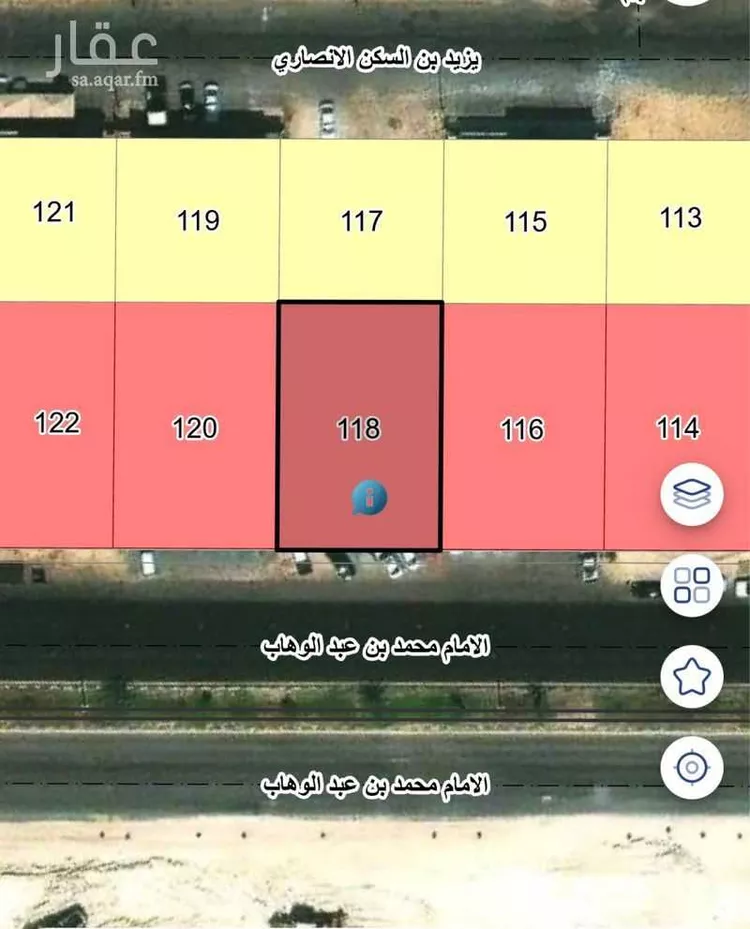Open the grid tools button
Image resolution: width=750 pixels, height=929 pixels.
coord(691,585)
